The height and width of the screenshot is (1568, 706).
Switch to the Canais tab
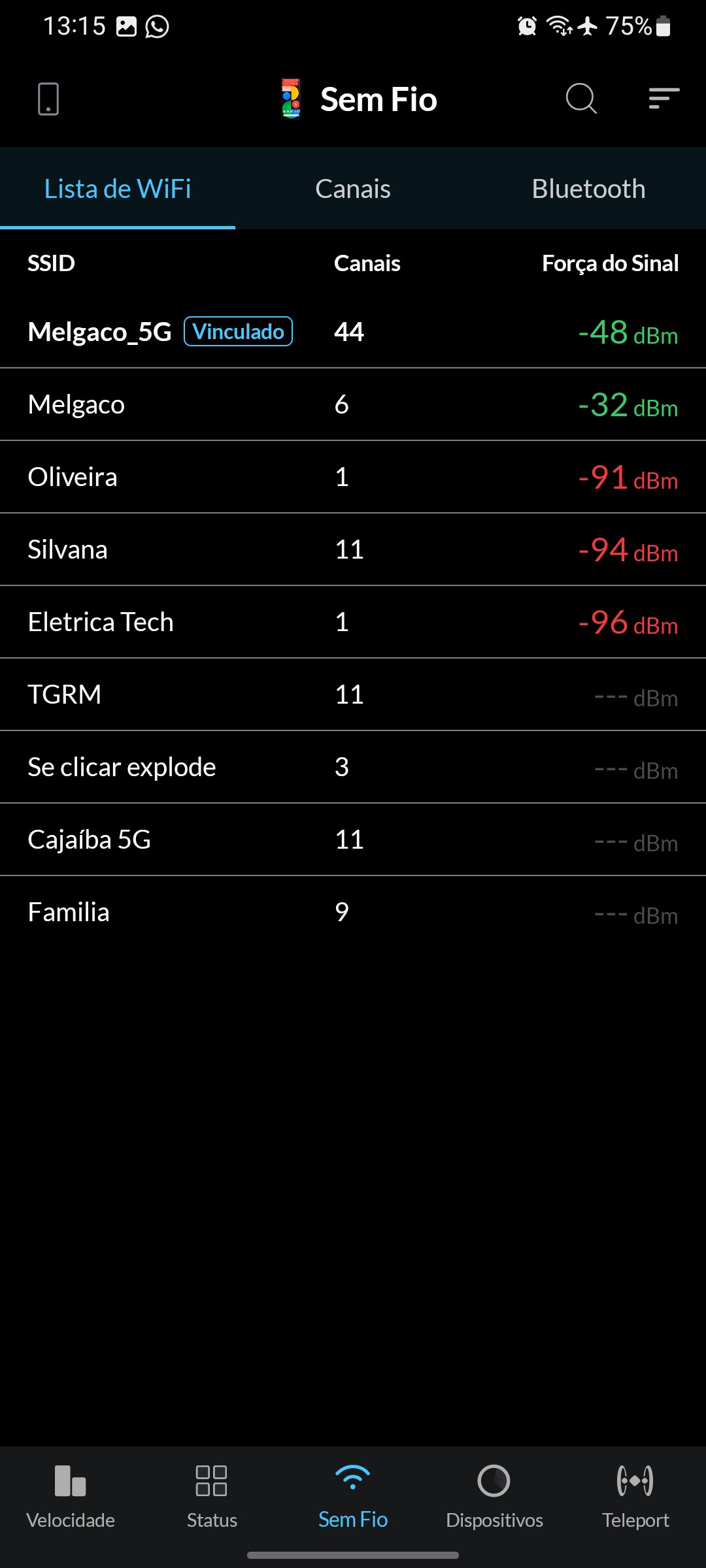tap(353, 189)
